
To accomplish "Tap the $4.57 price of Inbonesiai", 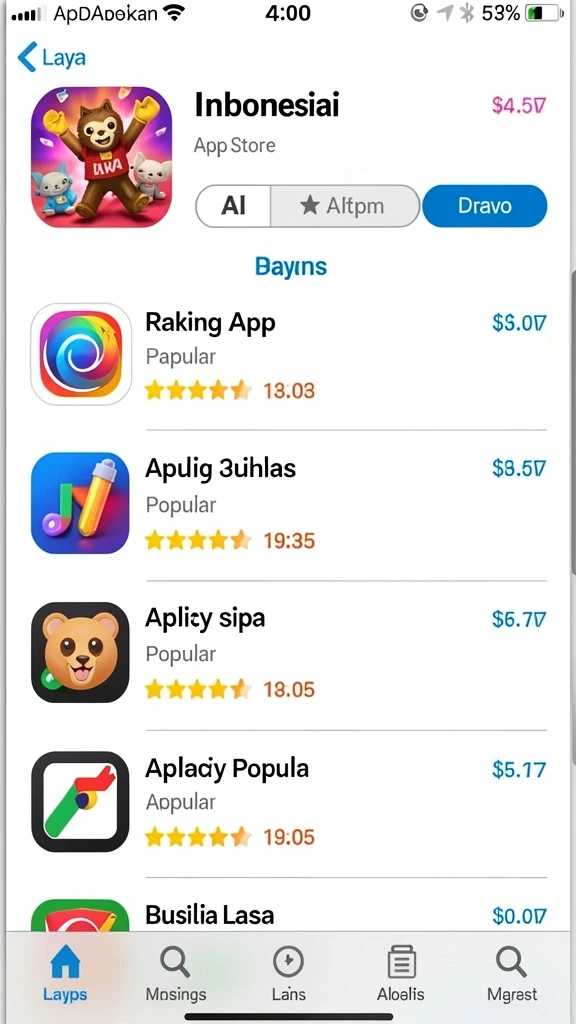I will point(519,105).
